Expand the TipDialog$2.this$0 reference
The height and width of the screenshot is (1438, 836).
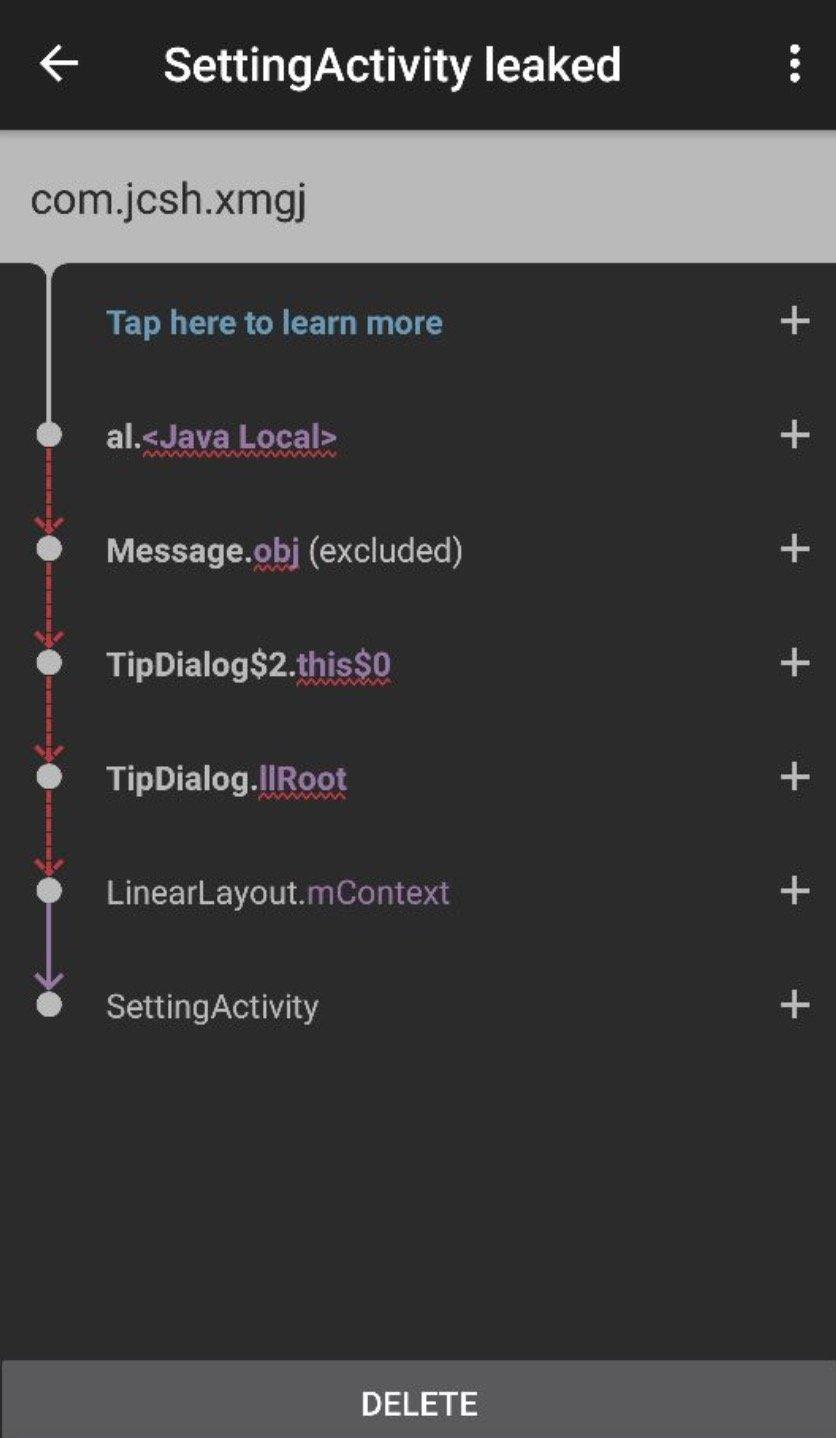[794, 663]
